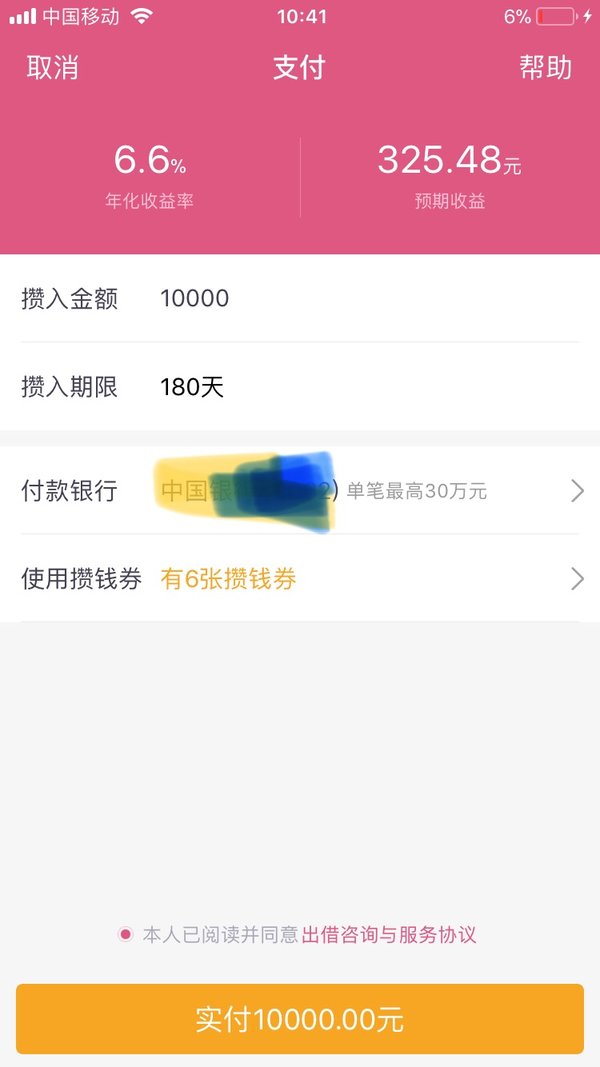The height and width of the screenshot is (1067, 600).
Task: Confirm payment with 实付10000.00元 button
Action: (x=300, y=1019)
